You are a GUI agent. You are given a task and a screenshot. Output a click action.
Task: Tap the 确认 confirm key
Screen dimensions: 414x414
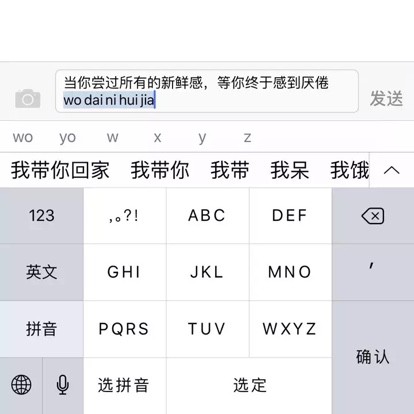click(373, 357)
